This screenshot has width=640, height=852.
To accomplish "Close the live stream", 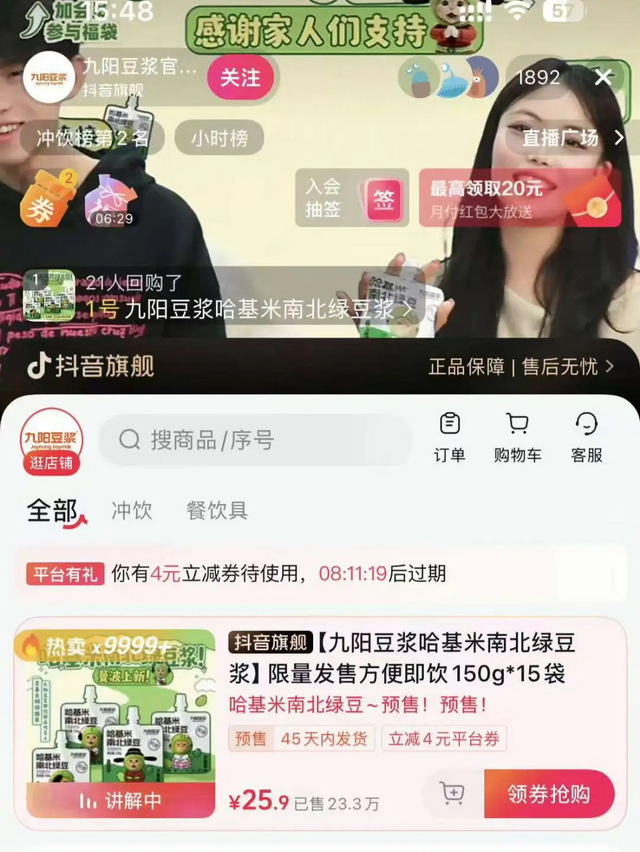I will [603, 77].
